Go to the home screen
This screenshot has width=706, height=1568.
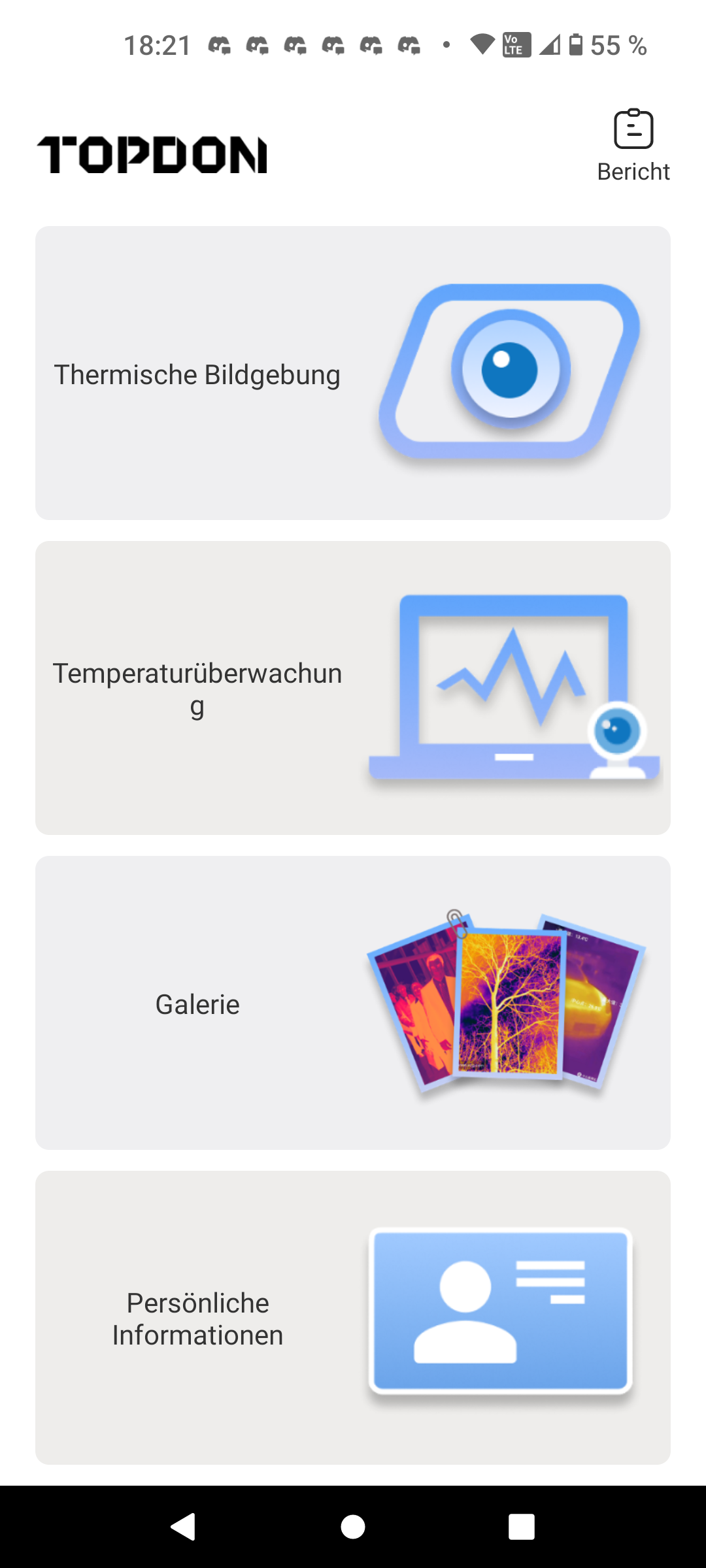[353, 1527]
